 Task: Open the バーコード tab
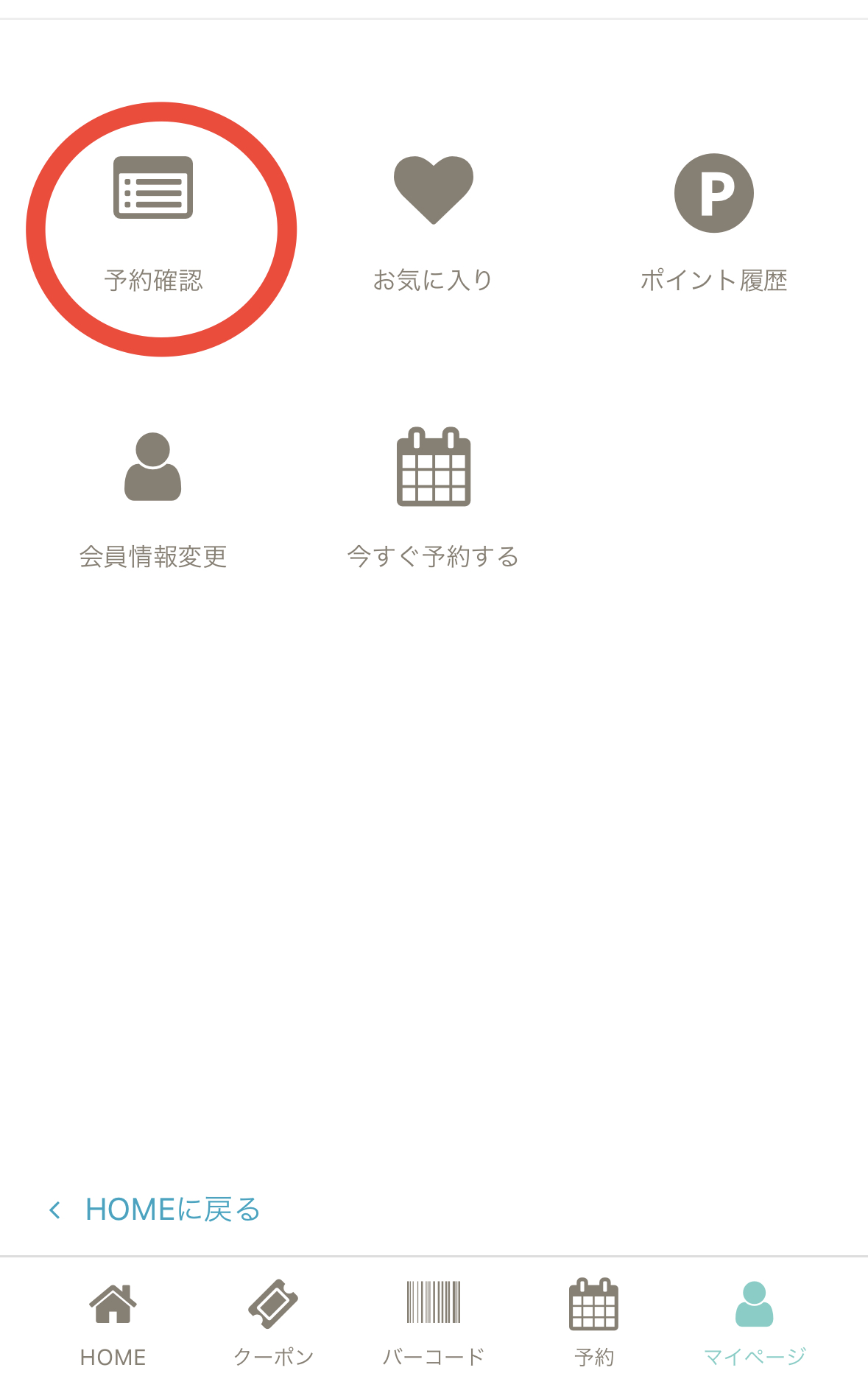[434, 1324]
